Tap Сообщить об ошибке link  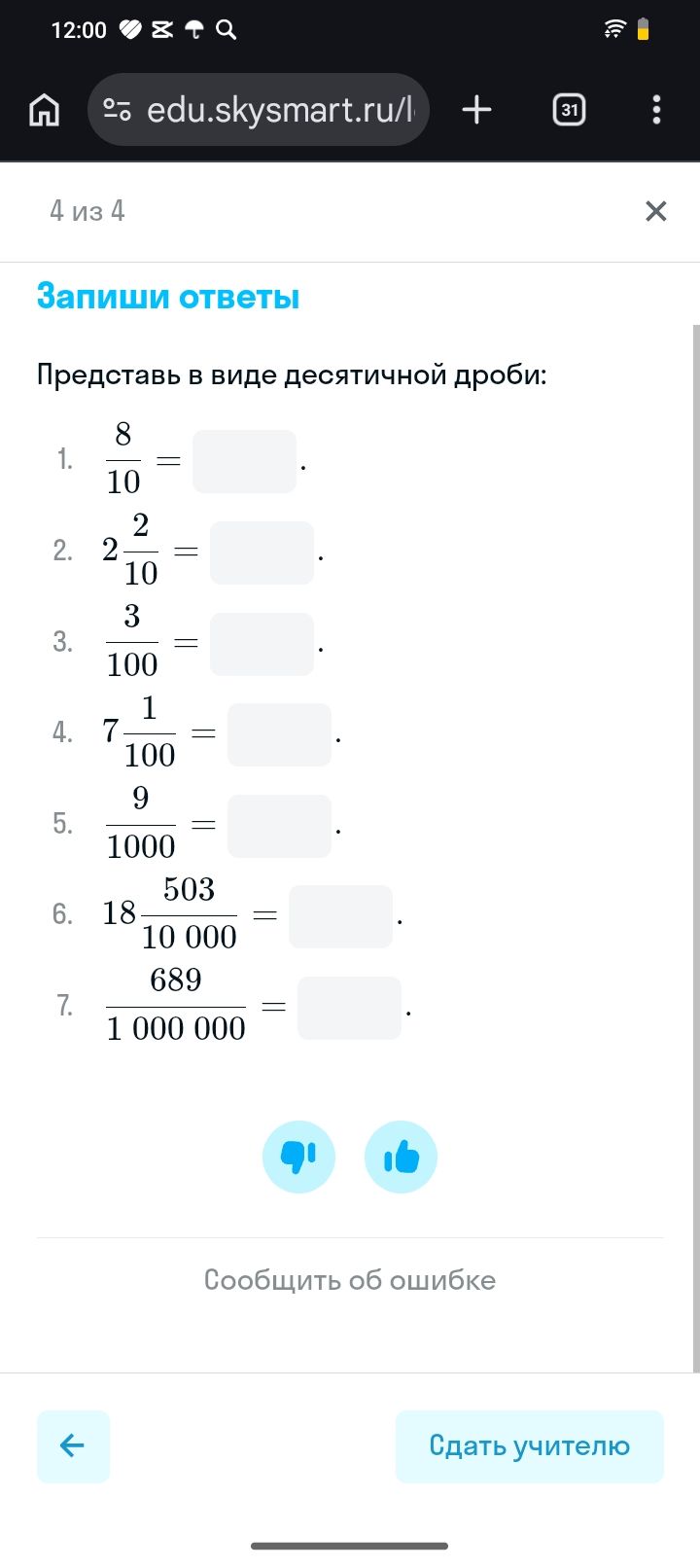(x=350, y=1280)
